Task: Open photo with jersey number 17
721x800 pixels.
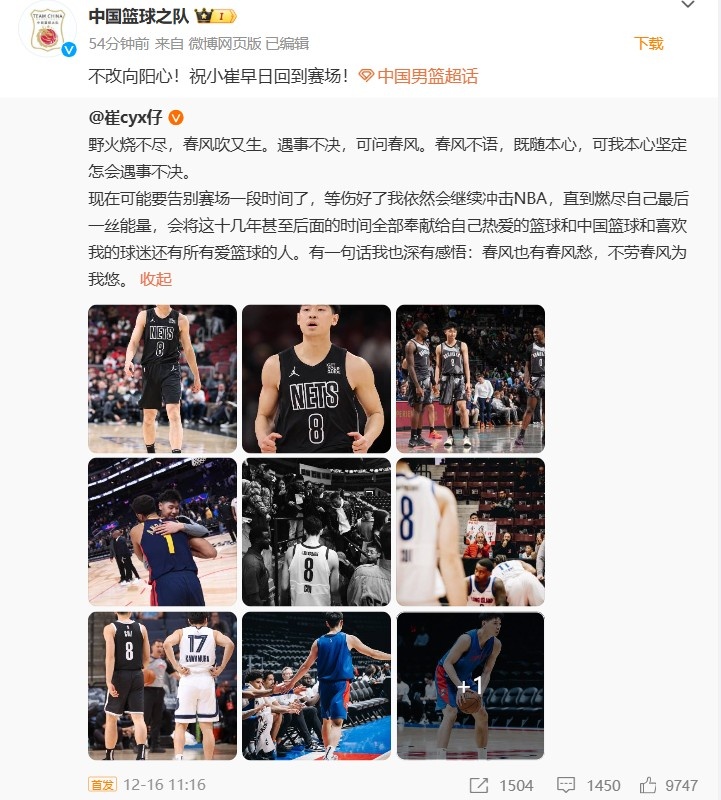Action: click(x=162, y=686)
